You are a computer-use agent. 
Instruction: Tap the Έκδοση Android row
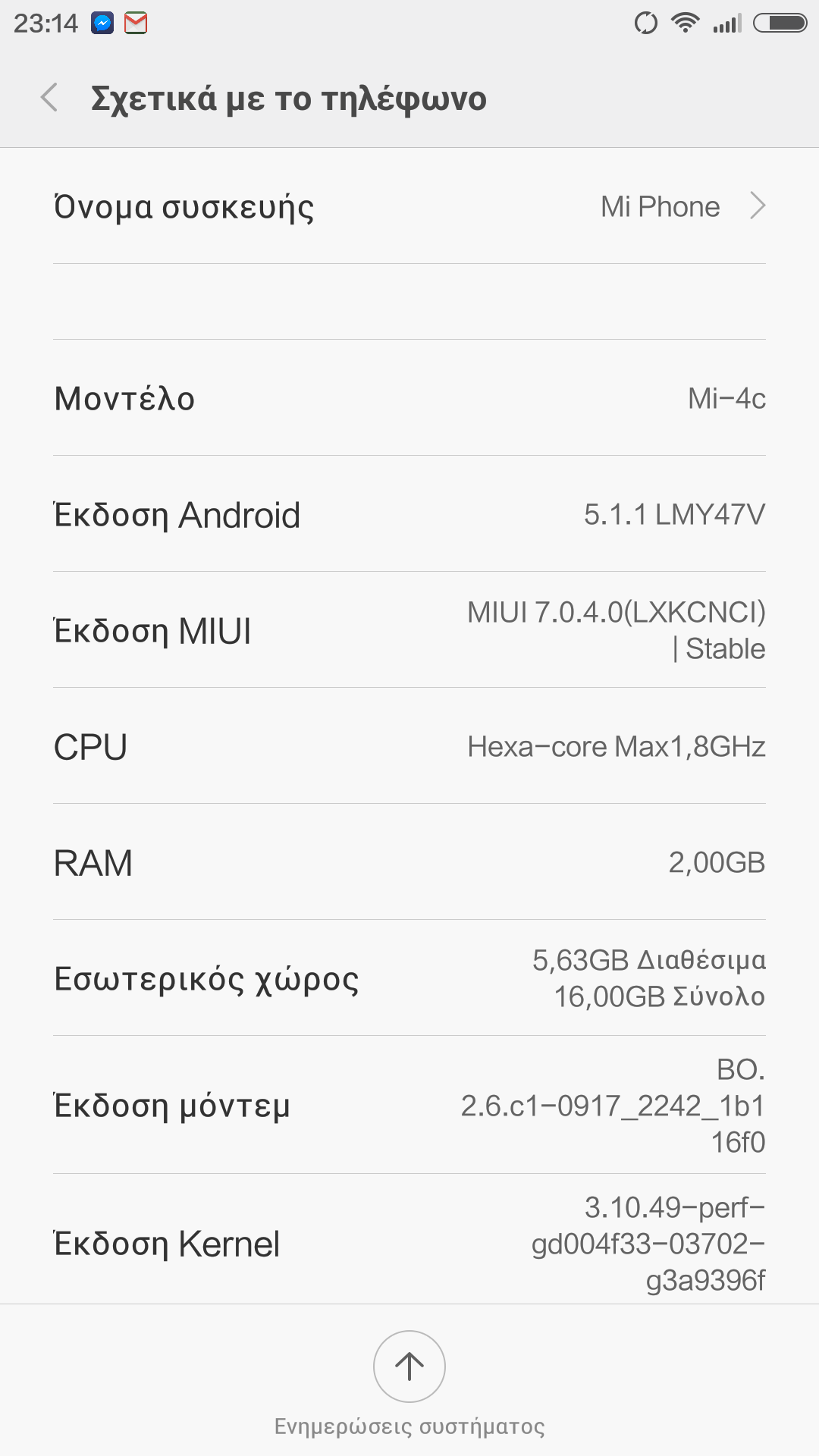click(409, 514)
